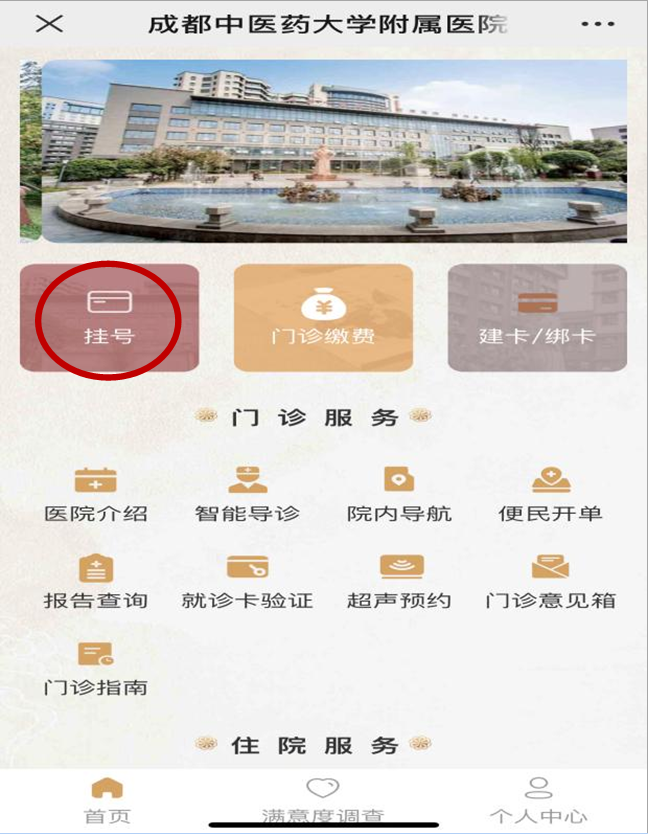This screenshot has width=648, height=834.
Task: View the 门诊指南 outpatient guide
Action: click(x=96, y=668)
